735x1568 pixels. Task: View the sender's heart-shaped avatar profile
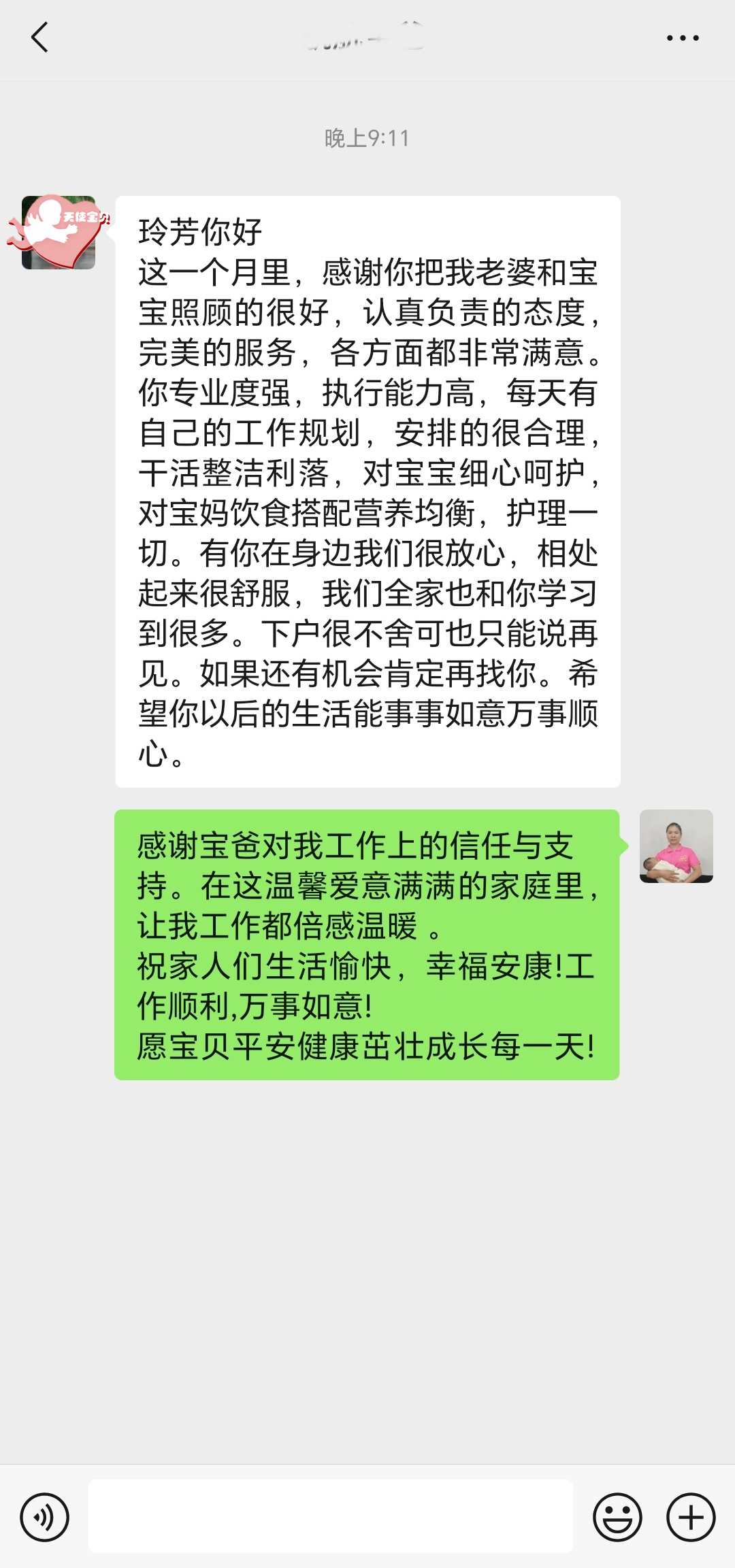pos(59,233)
